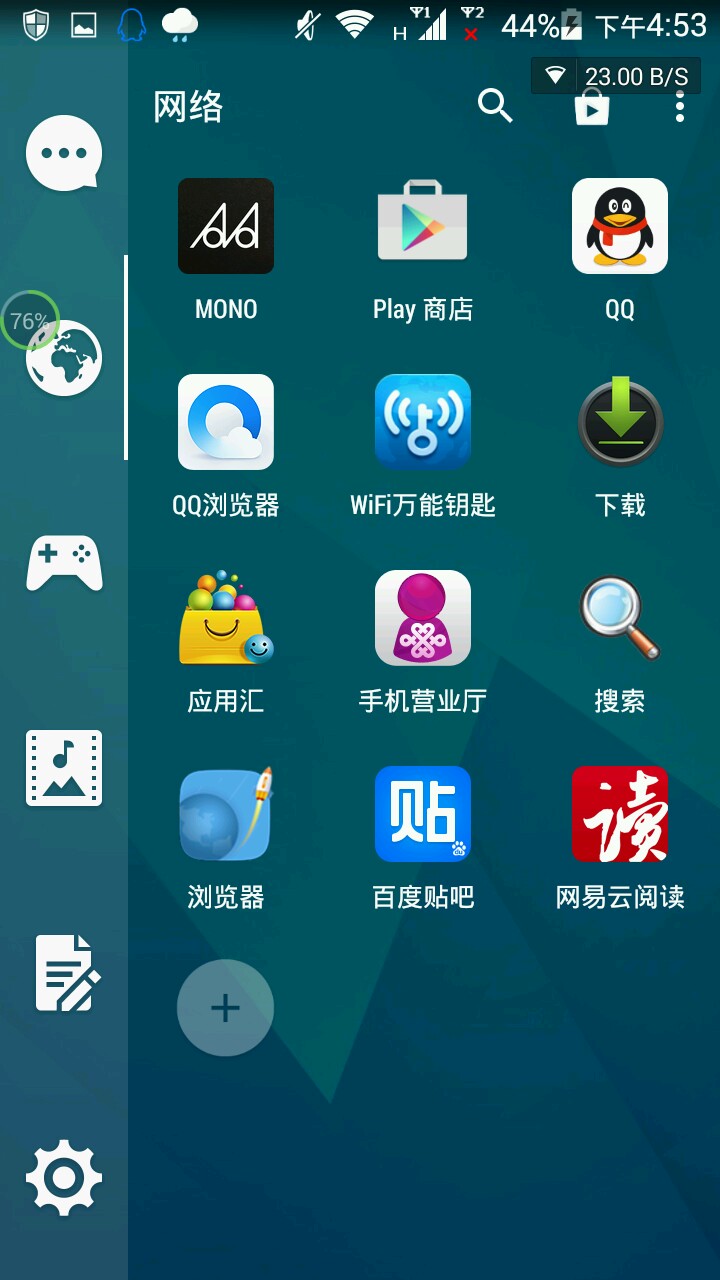Open the Play Store shortcut in the top bar
Viewport: 720px width, 1280px height.
[592, 107]
